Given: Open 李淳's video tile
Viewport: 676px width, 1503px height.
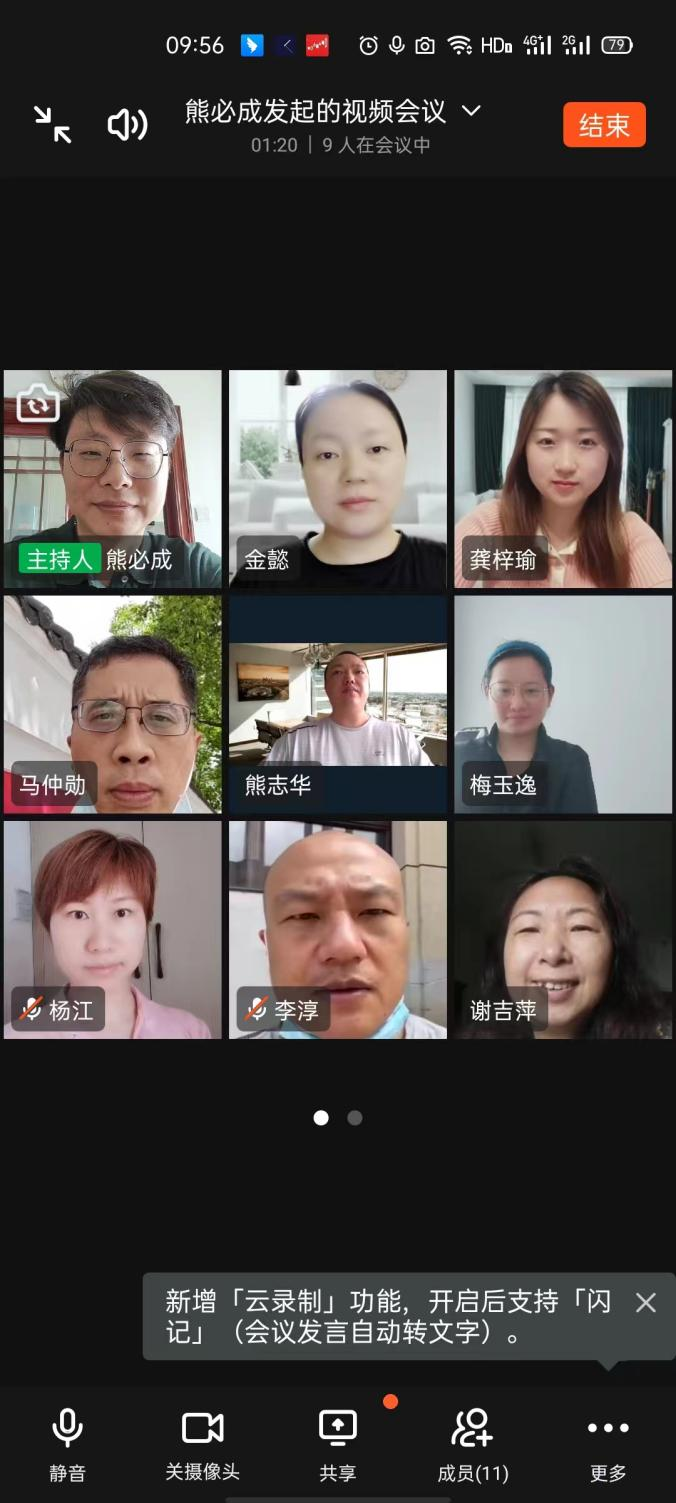Looking at the screenshot, I should click(338, 929).
